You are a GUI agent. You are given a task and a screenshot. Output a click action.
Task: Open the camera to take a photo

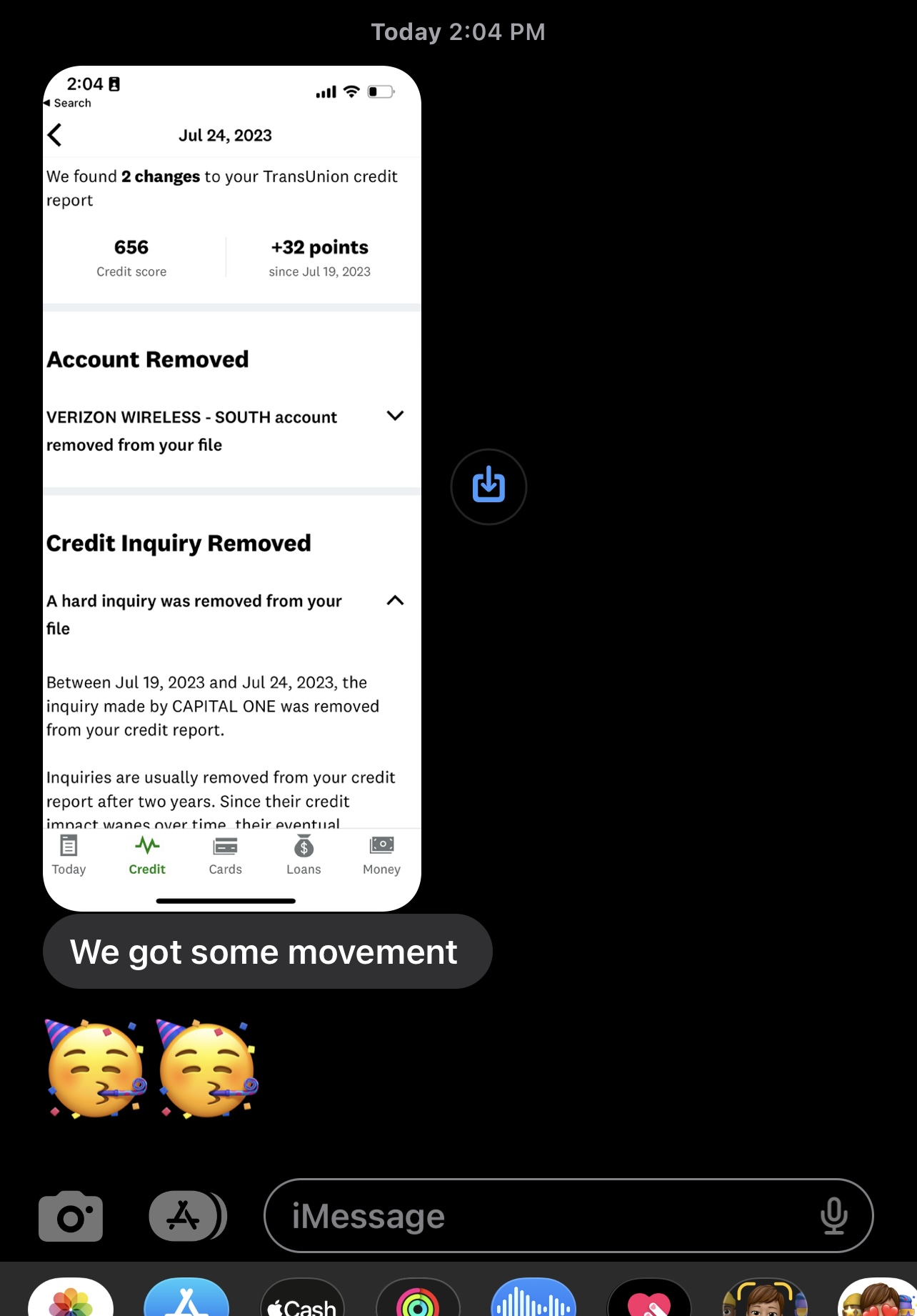pos(71,1215)
